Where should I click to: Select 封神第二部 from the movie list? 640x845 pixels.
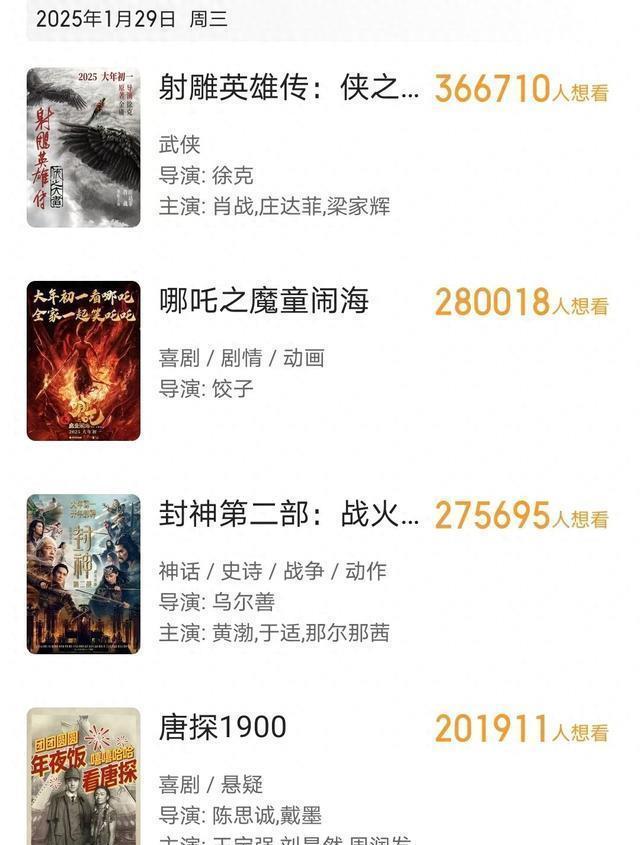click(x=289, y=514)
